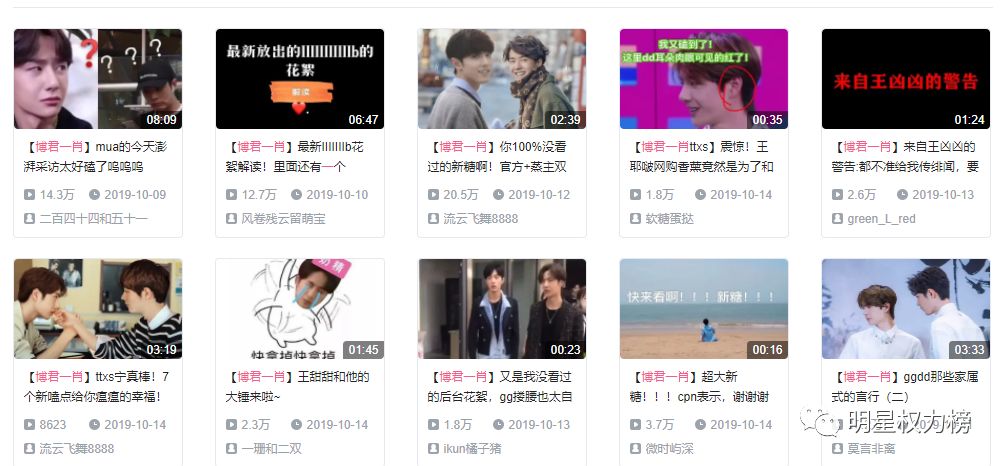Visit uploader 二百四十四和五十一's profile
The image size is (1004, 466).
click(93, 218)
